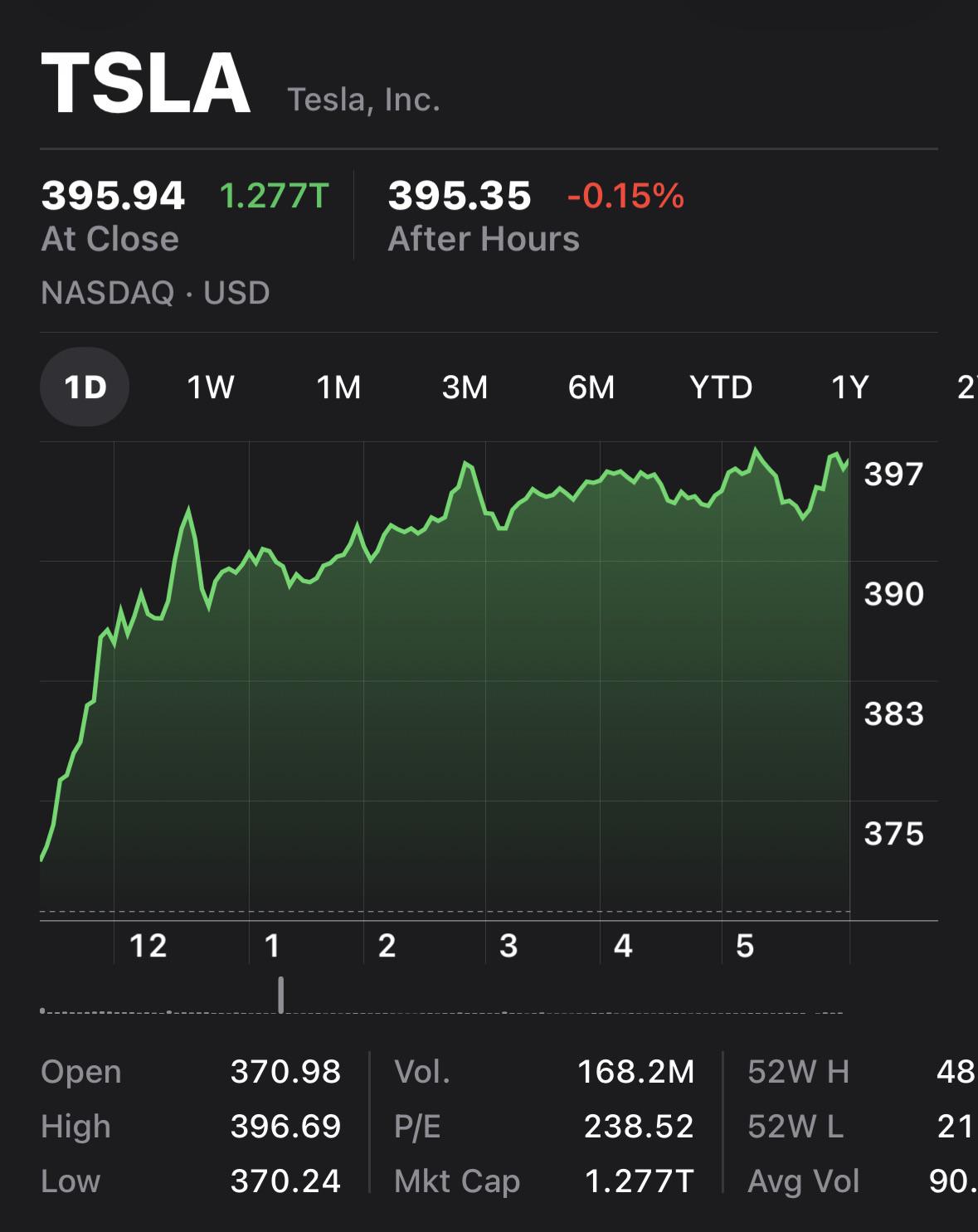Switch to the 1M chart range
The image size is (978, 1232).
tap(338, 387)
